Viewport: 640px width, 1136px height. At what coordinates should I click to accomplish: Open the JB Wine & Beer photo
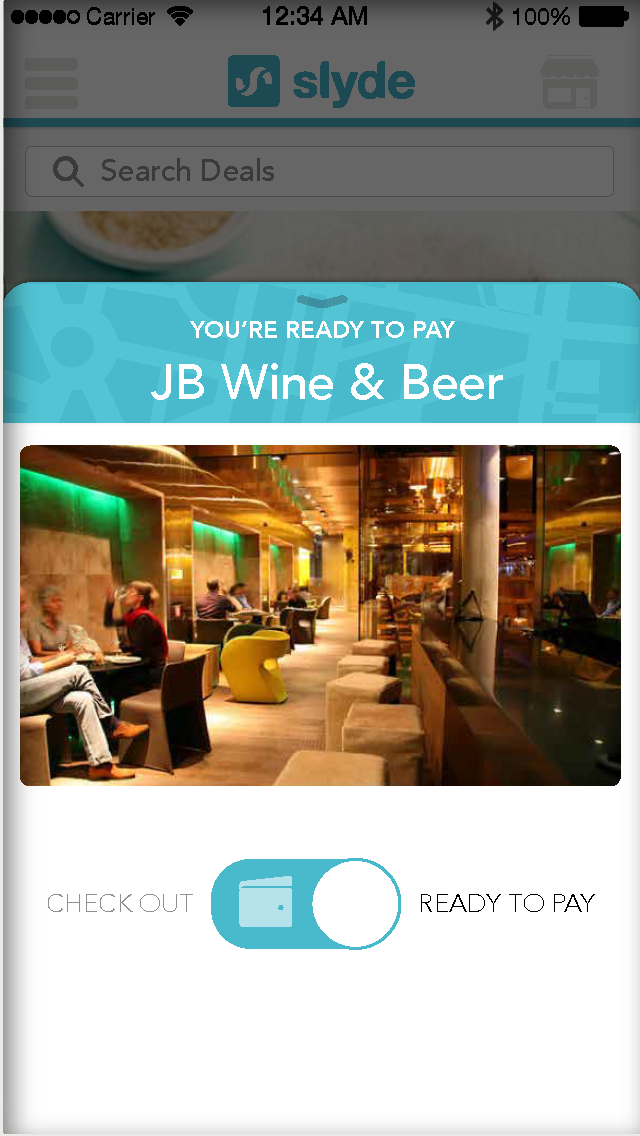(320, 615)
